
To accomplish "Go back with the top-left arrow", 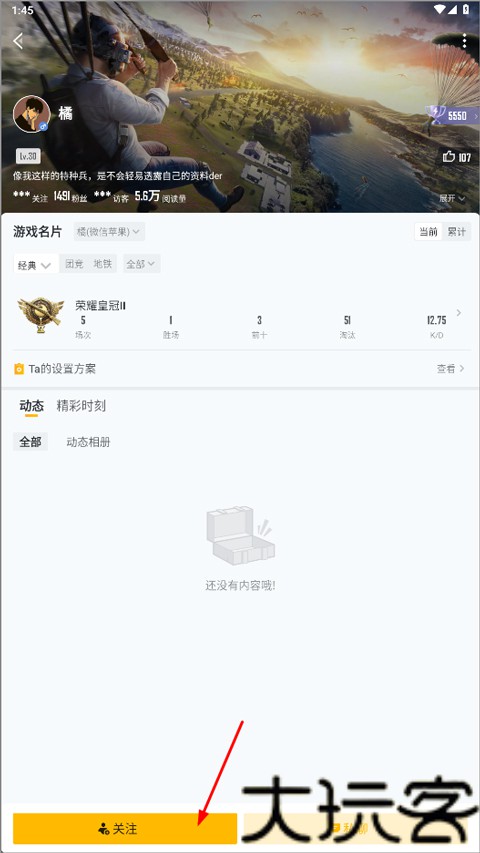I will (19, 41).
